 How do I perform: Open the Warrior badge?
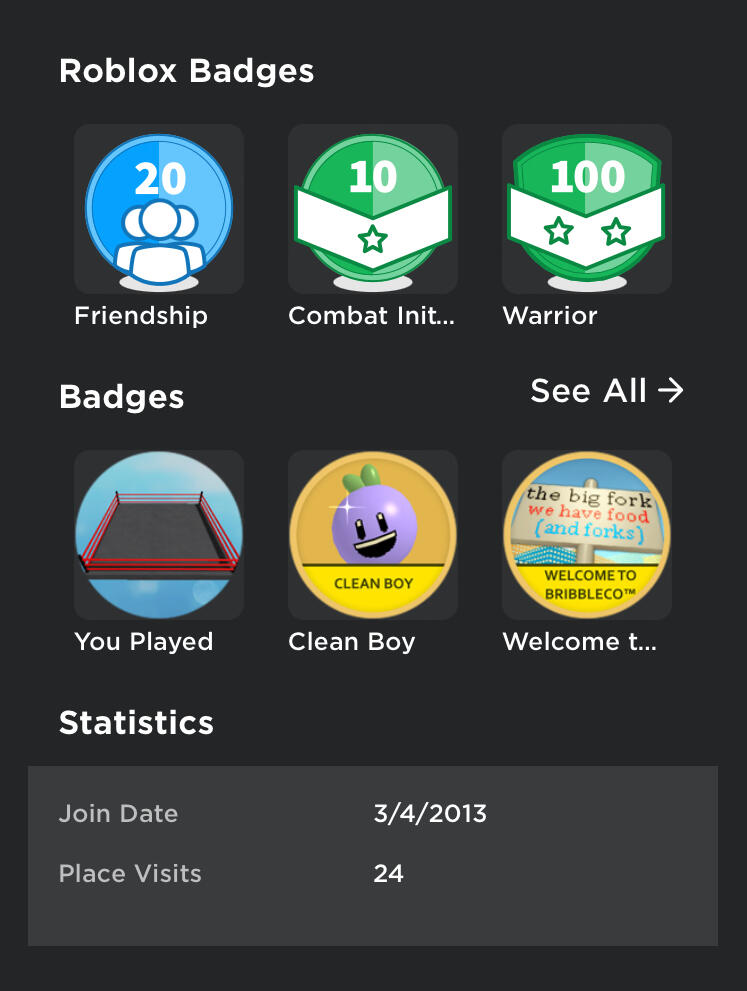coord(587,210)
